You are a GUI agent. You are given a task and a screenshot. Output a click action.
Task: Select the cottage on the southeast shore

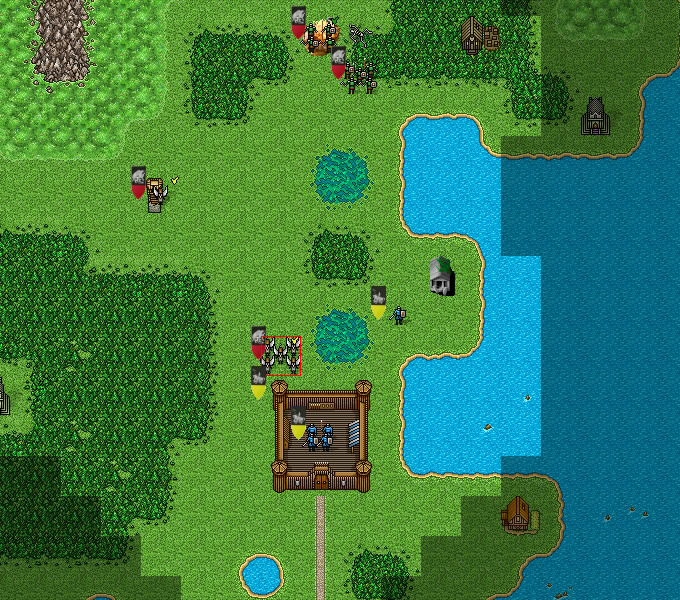click(x=517, y=514)
